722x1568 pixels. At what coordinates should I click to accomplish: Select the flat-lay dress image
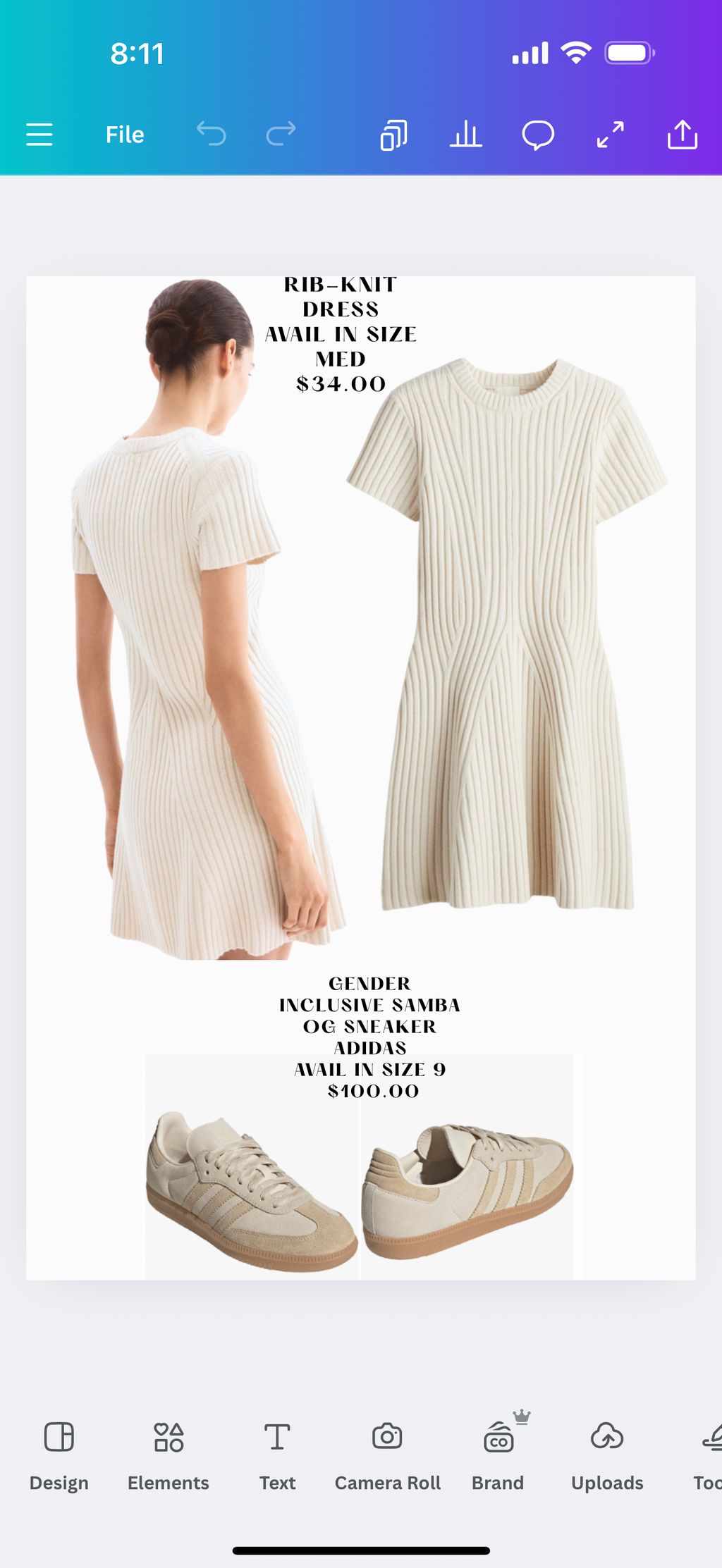pyautogui.click(x=508, y=634)
